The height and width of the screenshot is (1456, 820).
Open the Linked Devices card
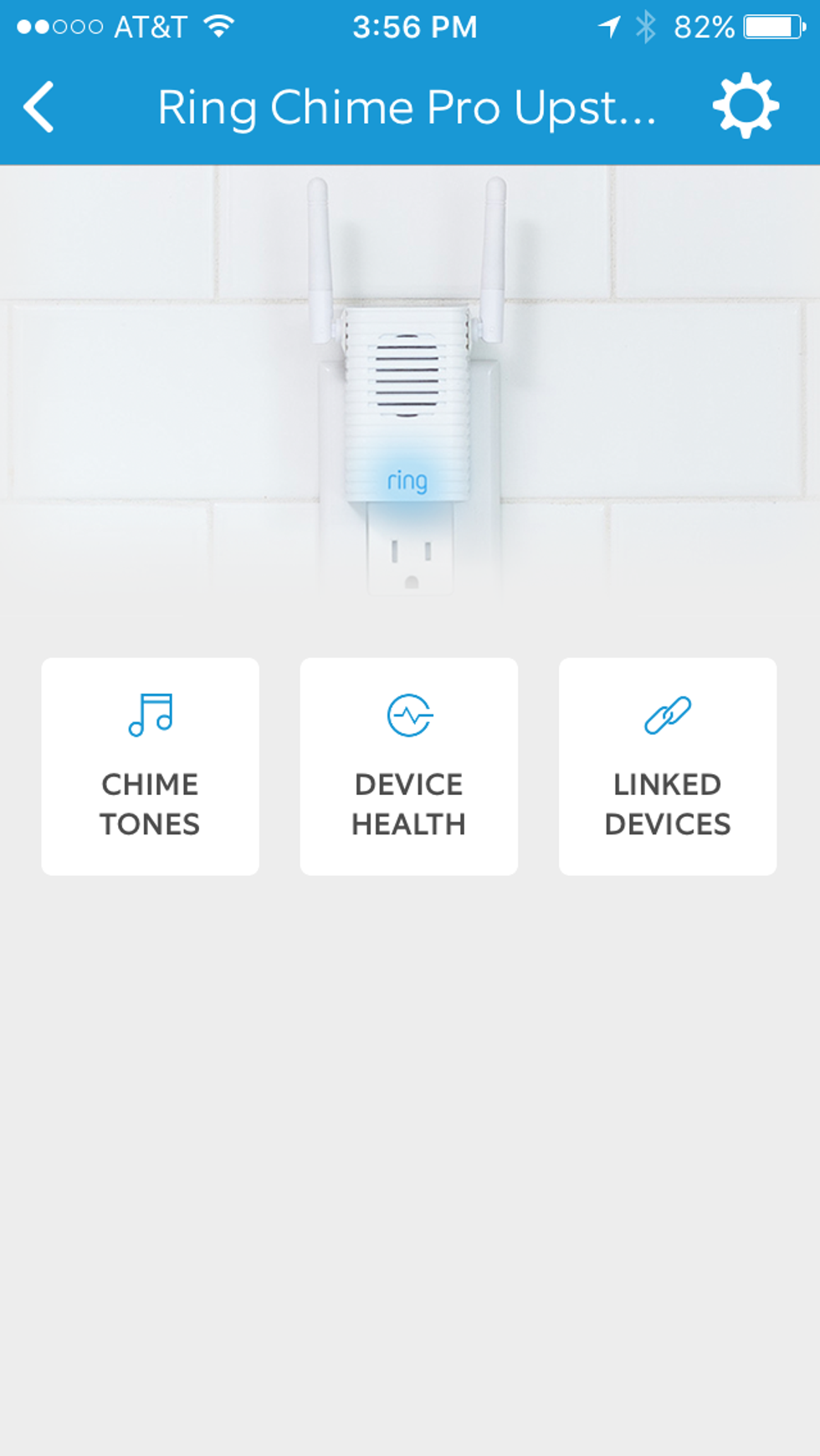click(x=668, y=766)
